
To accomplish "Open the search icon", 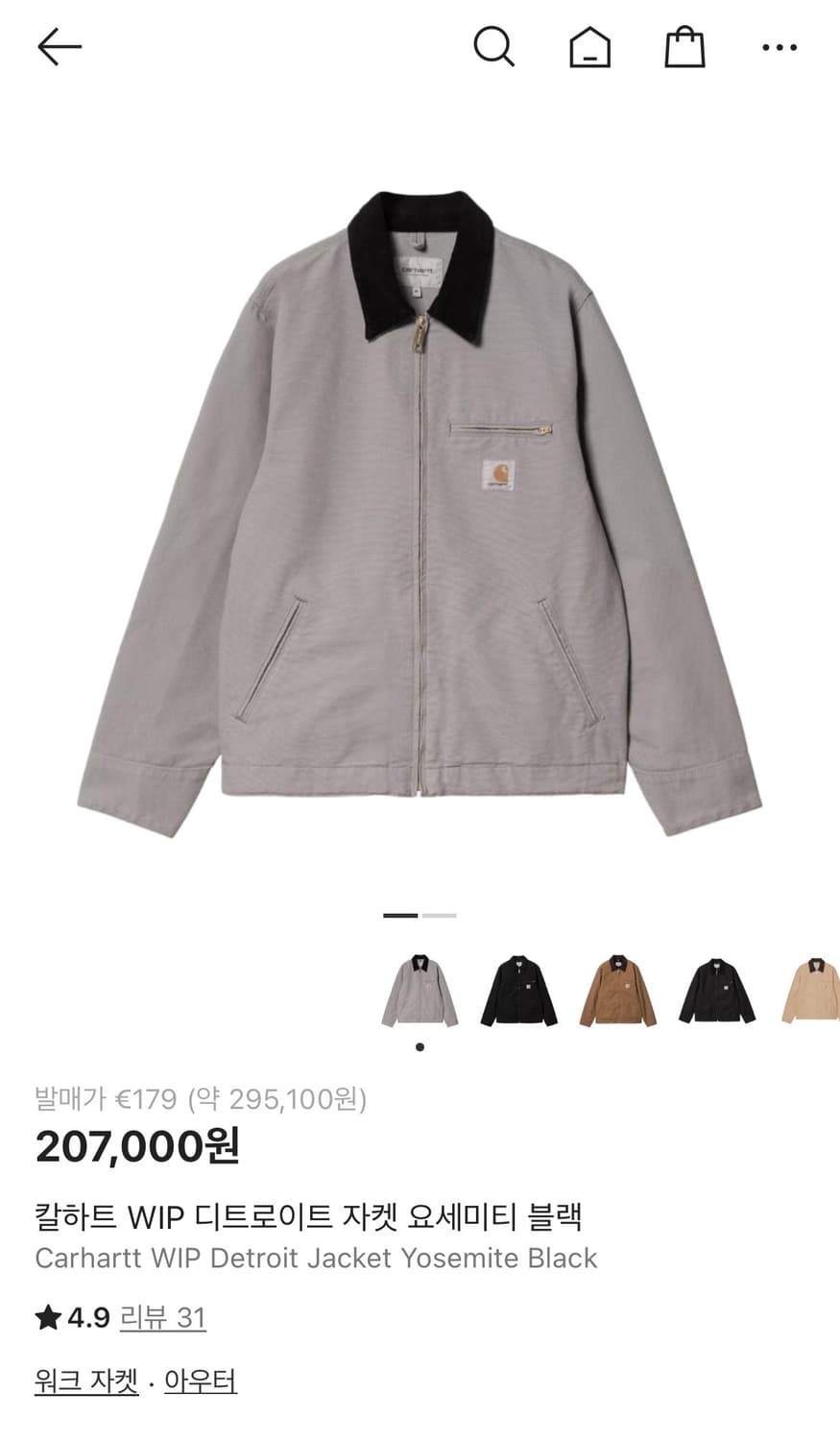I will pyautogui.click(x=495, y=46).
